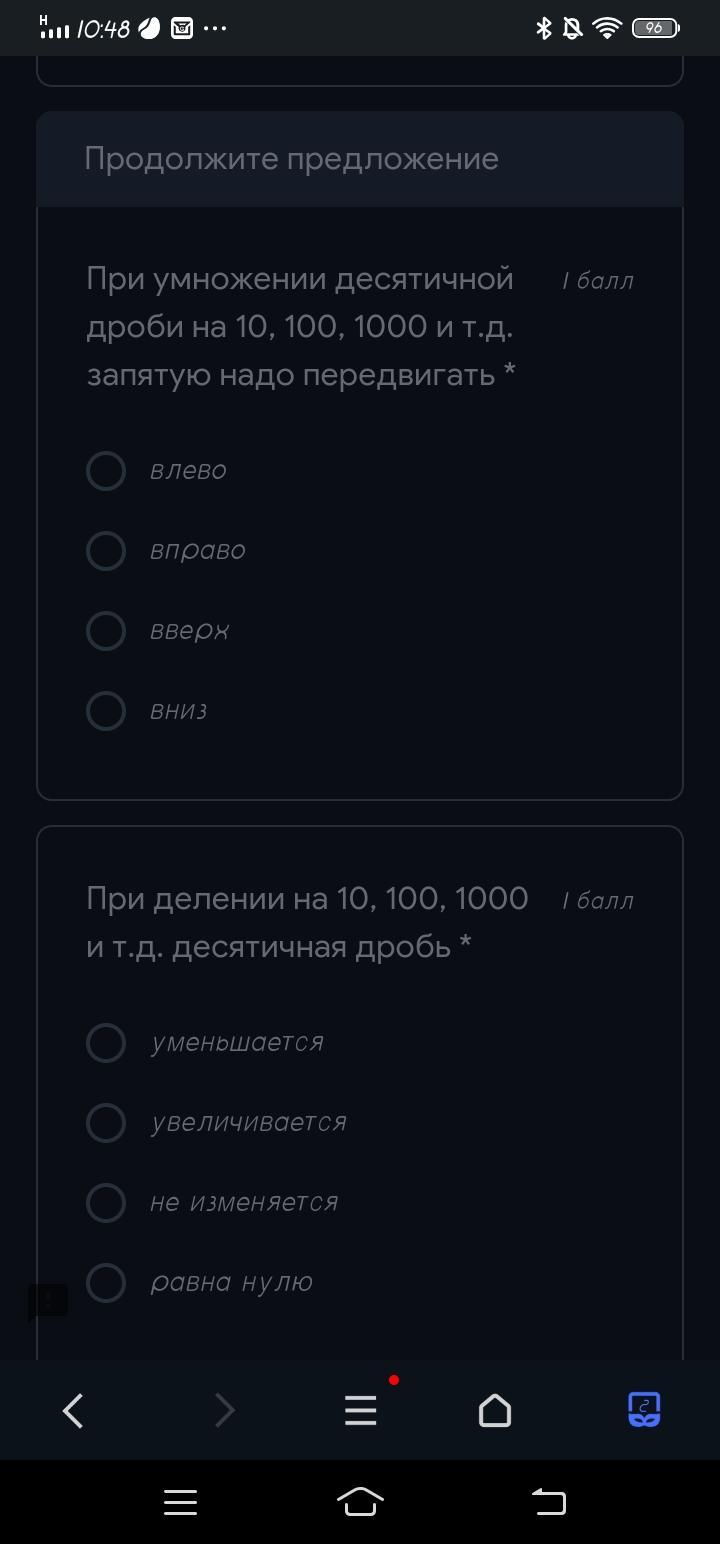720x1544 pixels.
Task: Select «уменьшается» for the division question
Action: tap(106, 1043)
